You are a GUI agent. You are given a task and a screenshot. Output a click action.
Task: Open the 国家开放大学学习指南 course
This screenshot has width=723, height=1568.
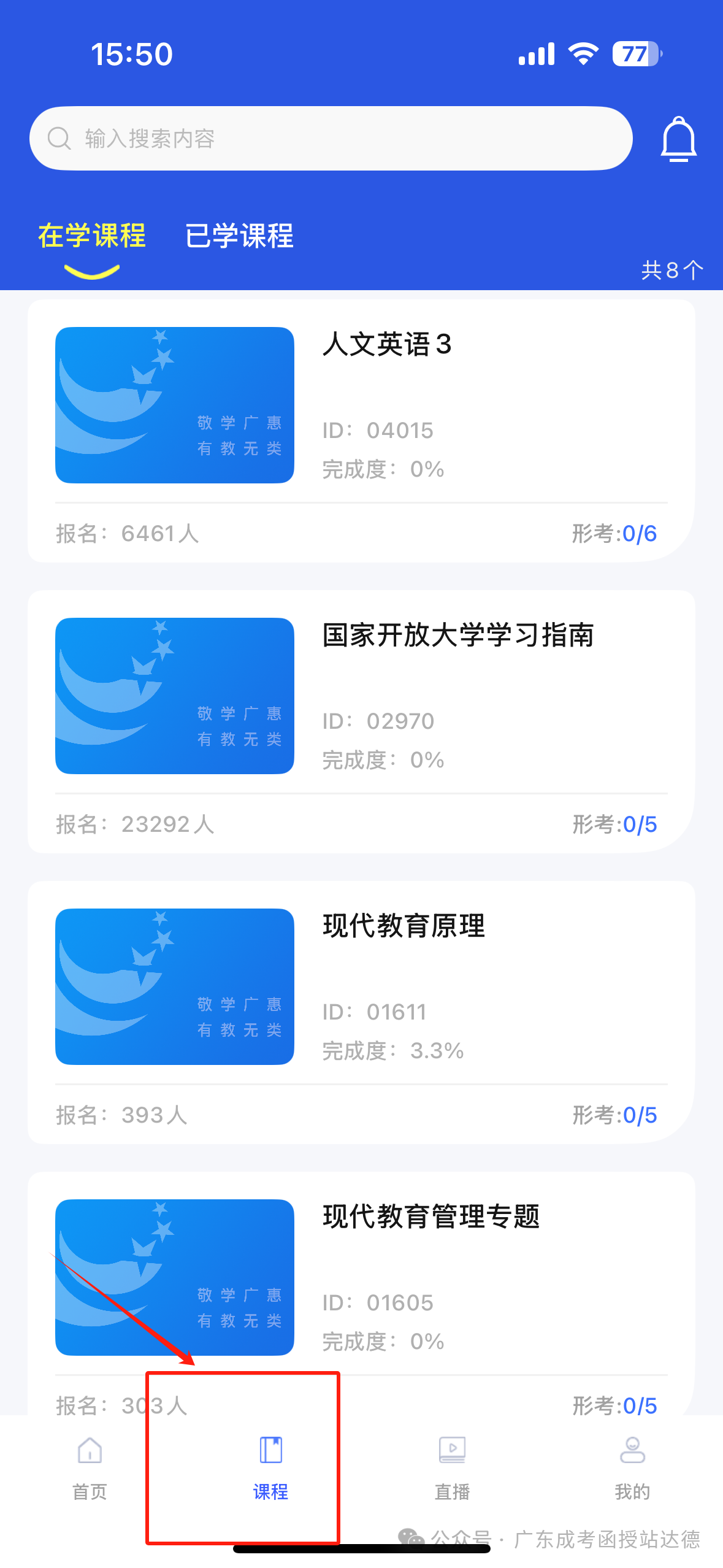(x=361, y=721)
